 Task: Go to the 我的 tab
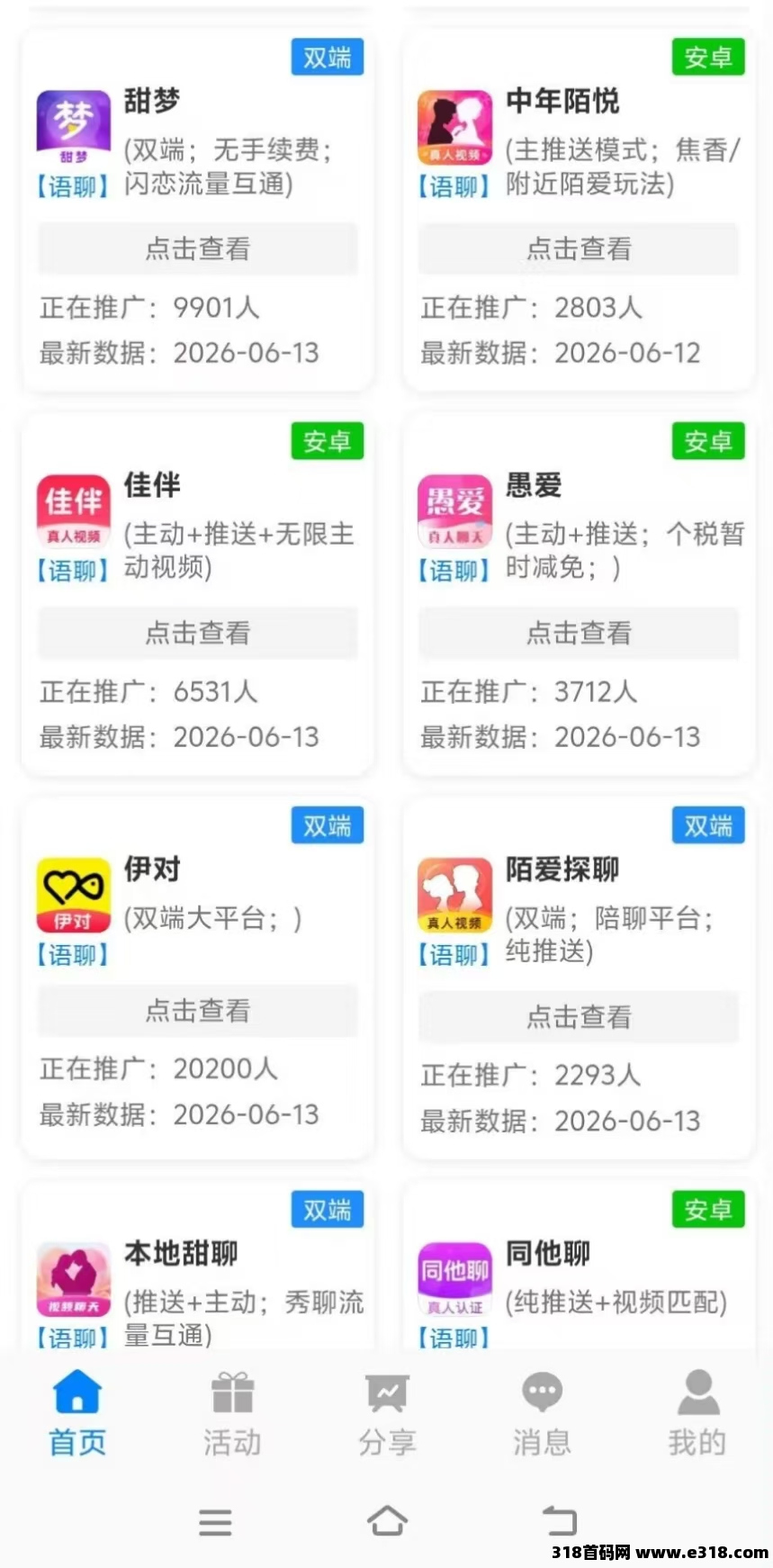[697, 1413]
